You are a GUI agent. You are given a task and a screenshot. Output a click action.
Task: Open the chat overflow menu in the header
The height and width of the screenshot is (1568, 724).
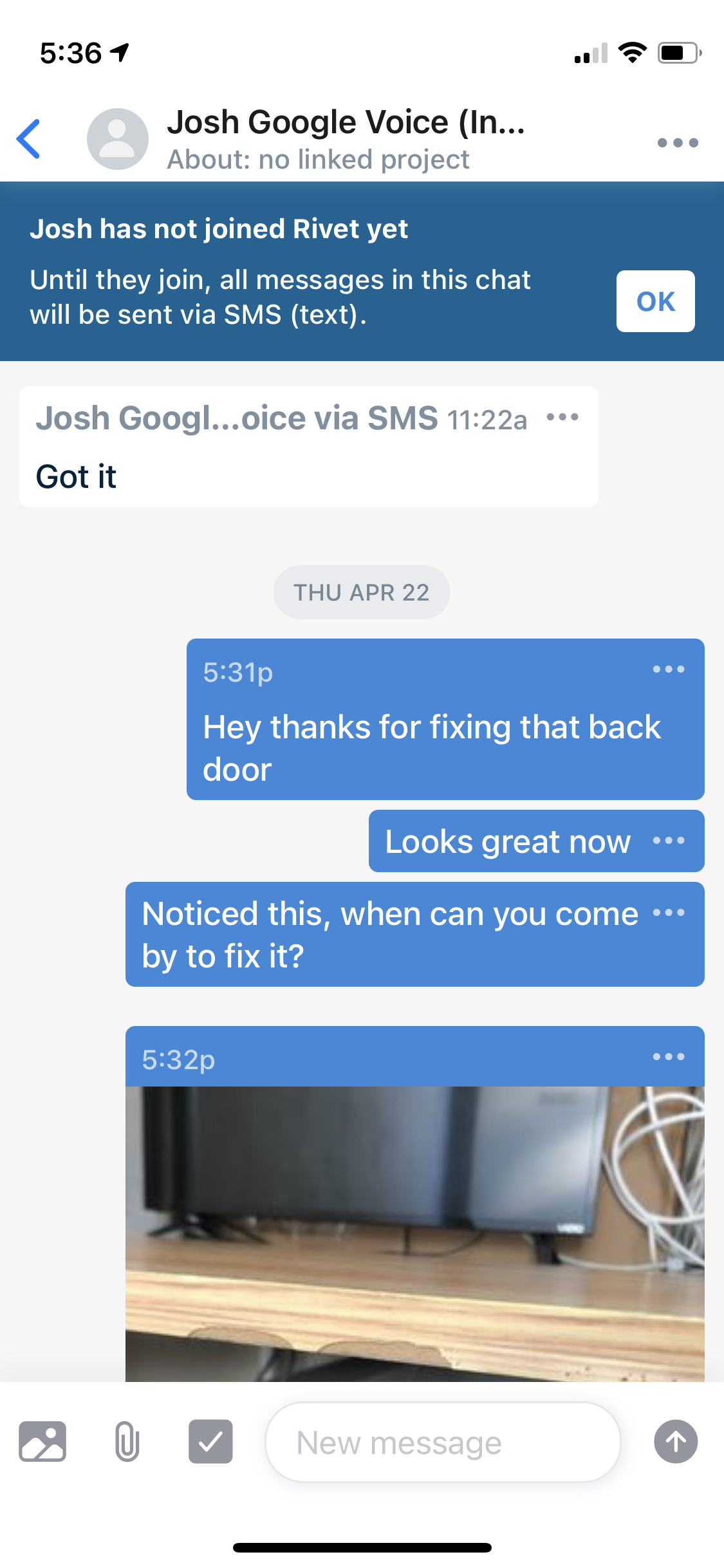678,143
